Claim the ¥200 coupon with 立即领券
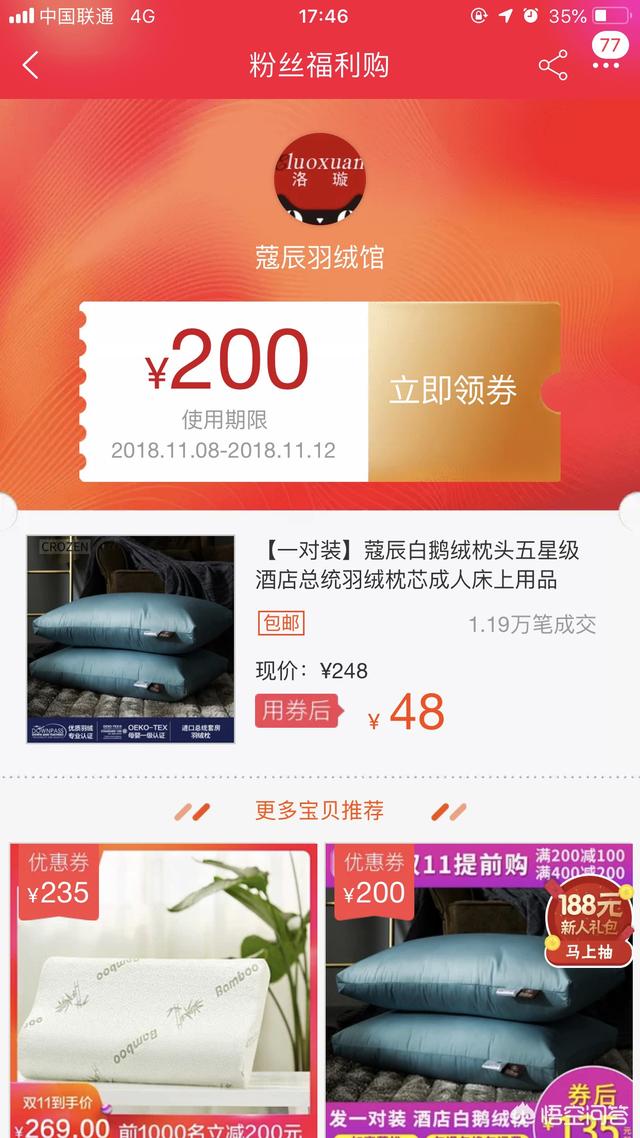 [453, 391]
